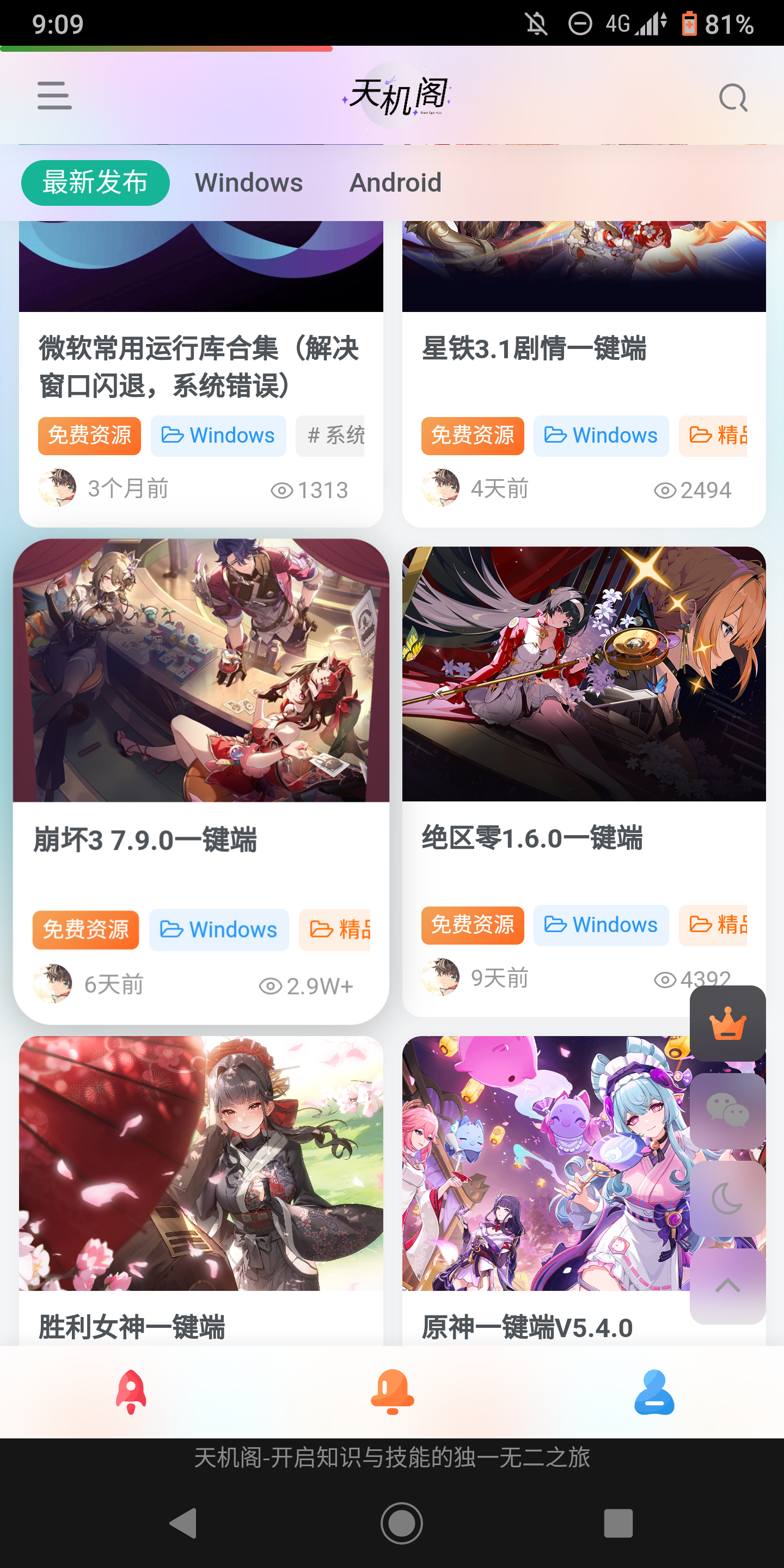
Task: Tap the # 系统 tag chip
Action: 330,436
